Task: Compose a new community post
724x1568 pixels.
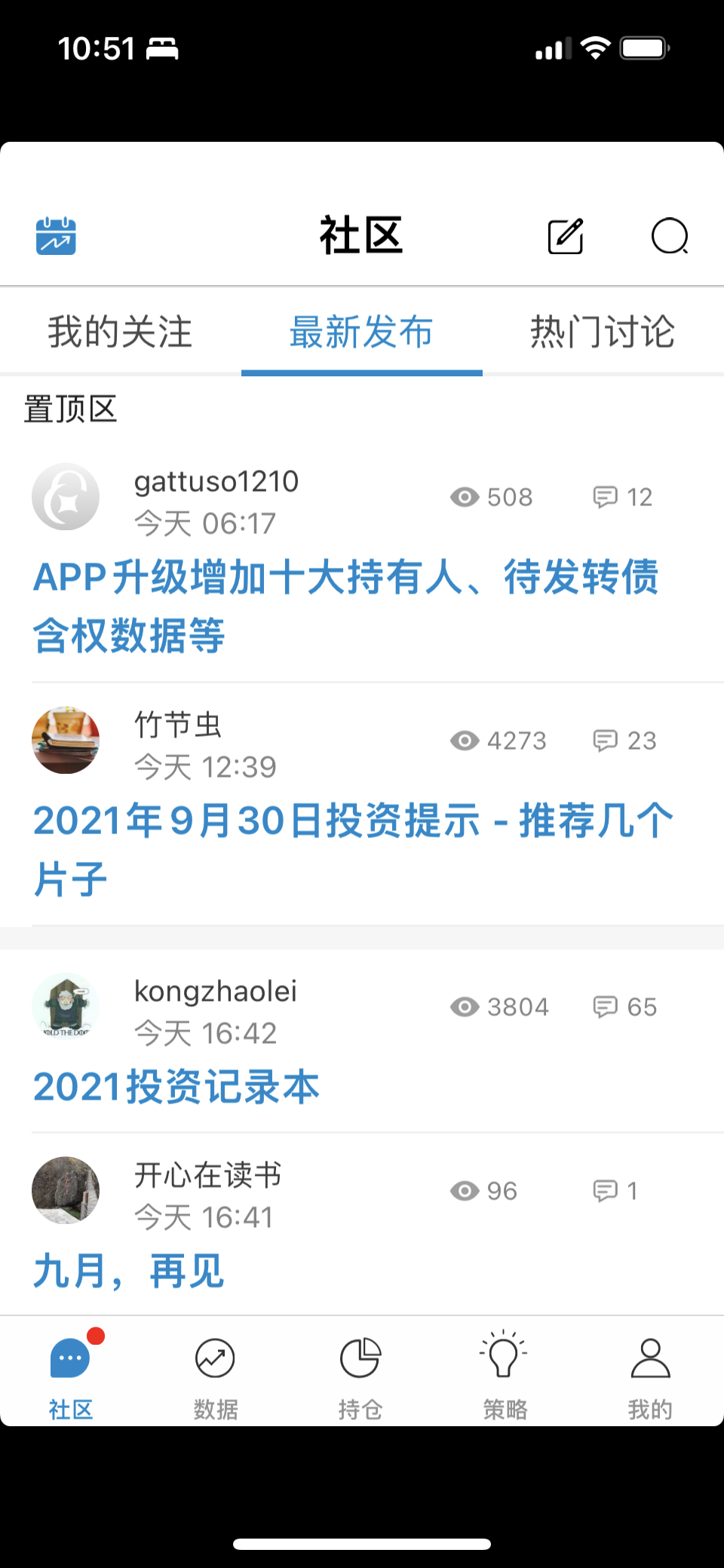Action: point(566,237)
